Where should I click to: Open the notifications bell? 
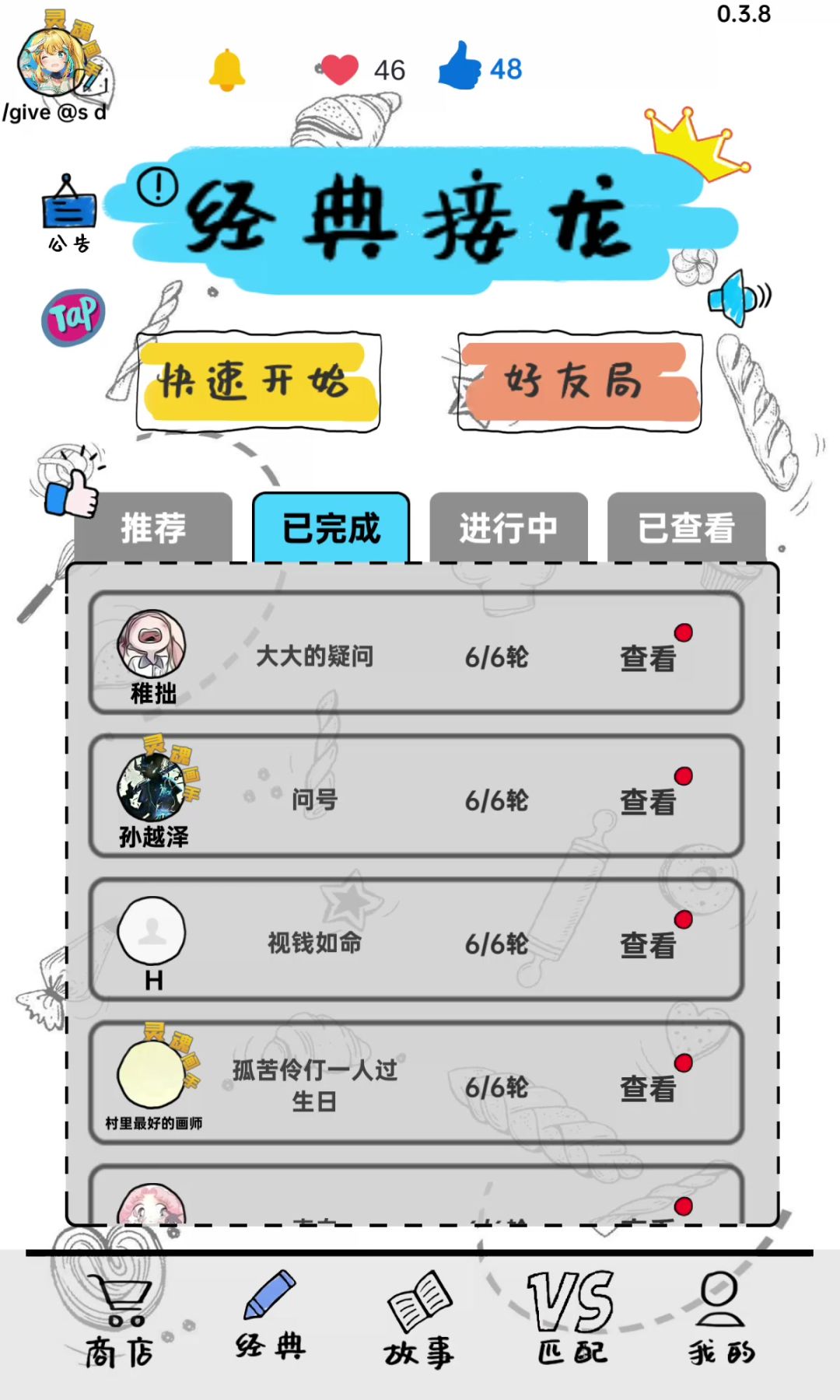click(226, 70)
